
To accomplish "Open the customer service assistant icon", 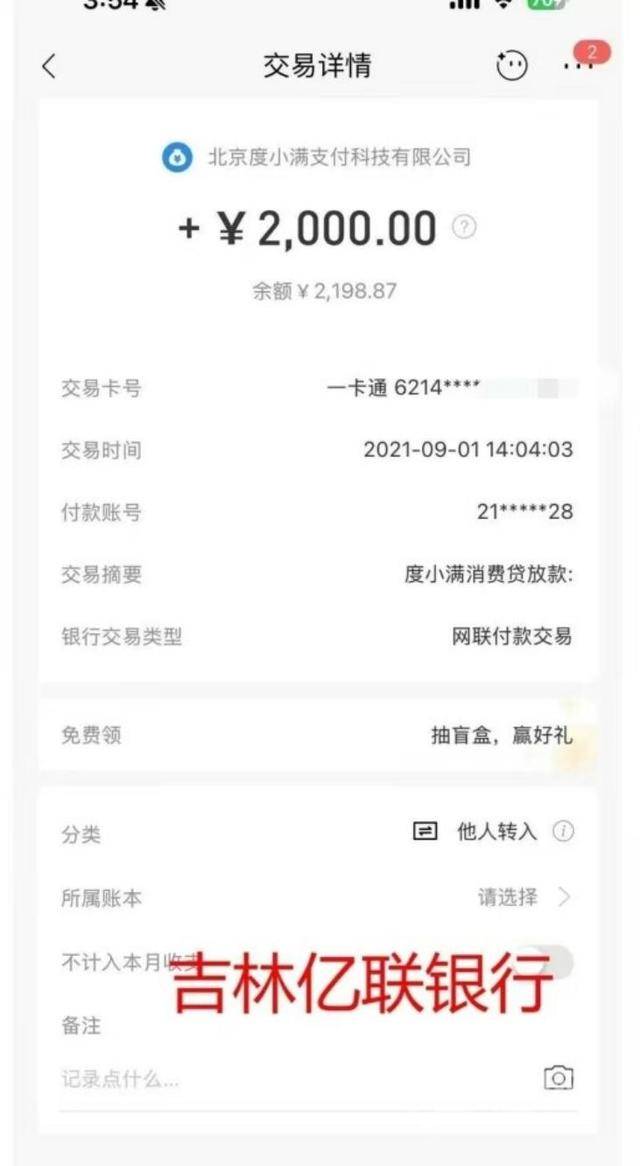I will 512,67.
